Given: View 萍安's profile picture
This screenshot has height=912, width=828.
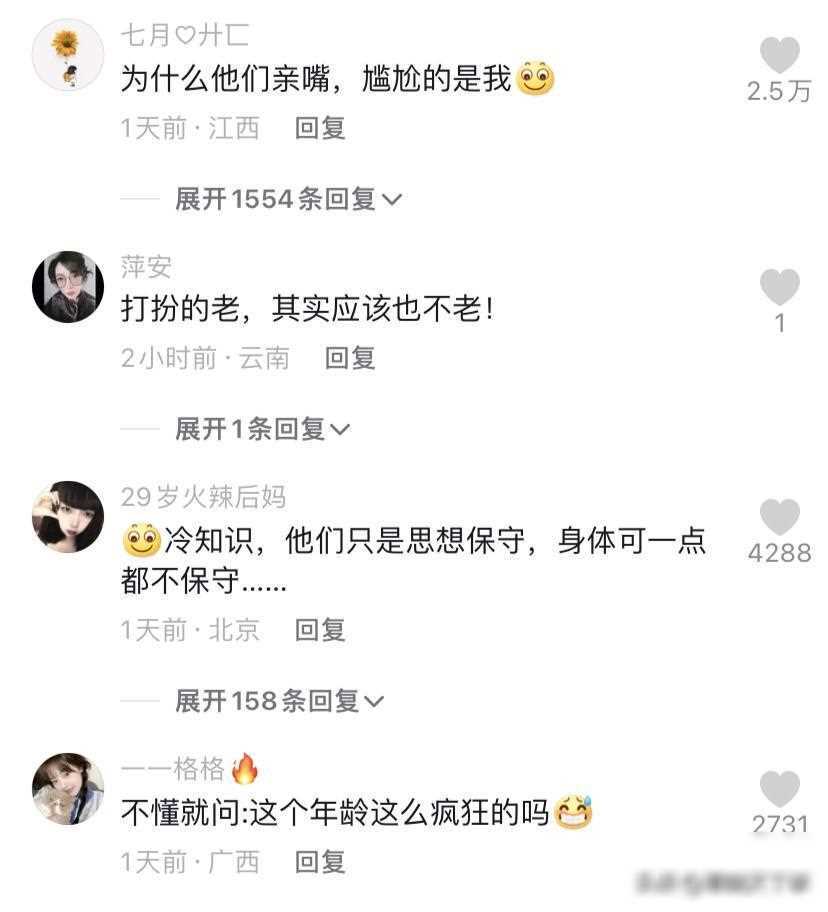Looking at the screenshot, I should (x=68, y=287).
